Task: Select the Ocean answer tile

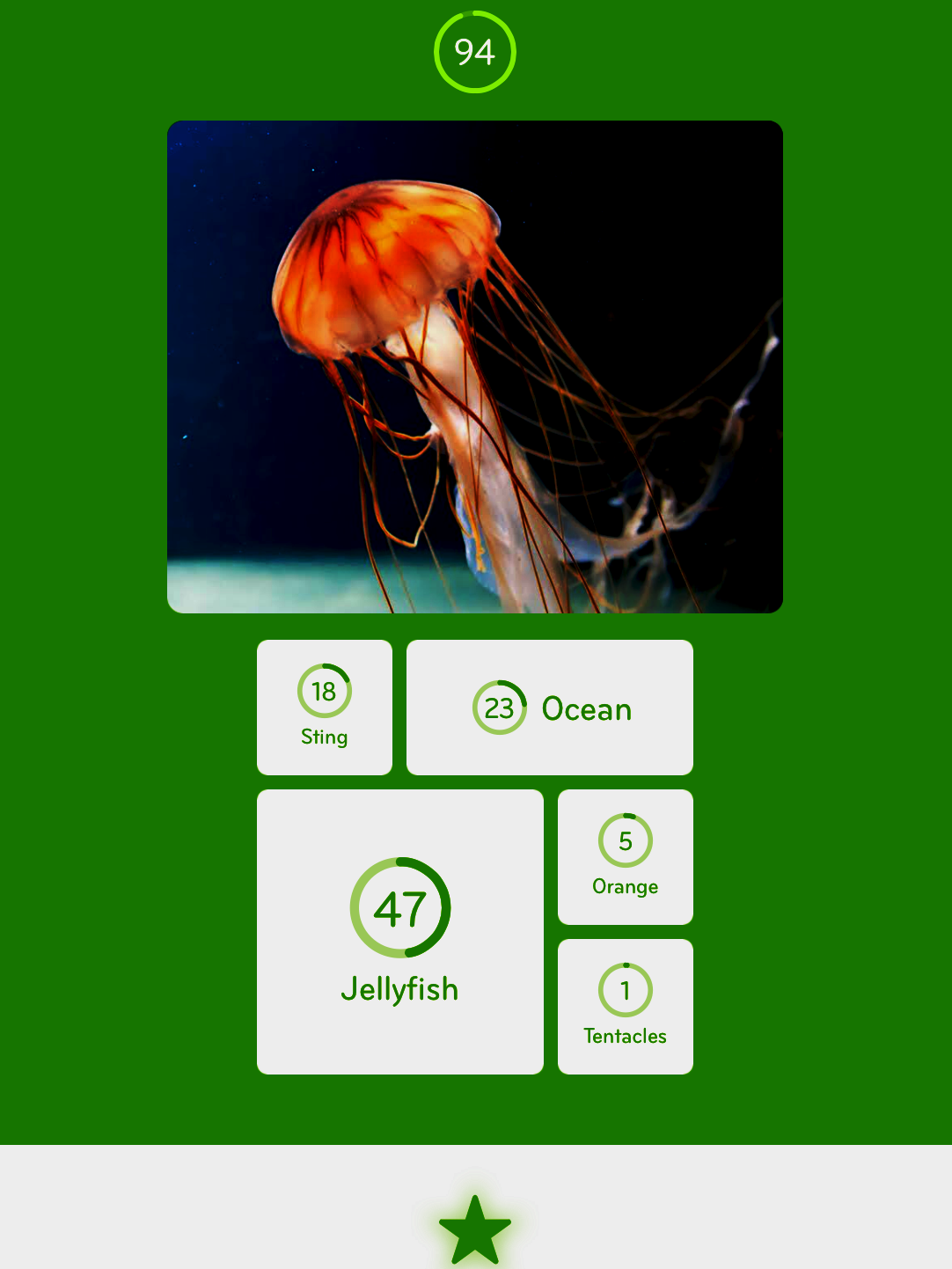Action: (550, 708)
